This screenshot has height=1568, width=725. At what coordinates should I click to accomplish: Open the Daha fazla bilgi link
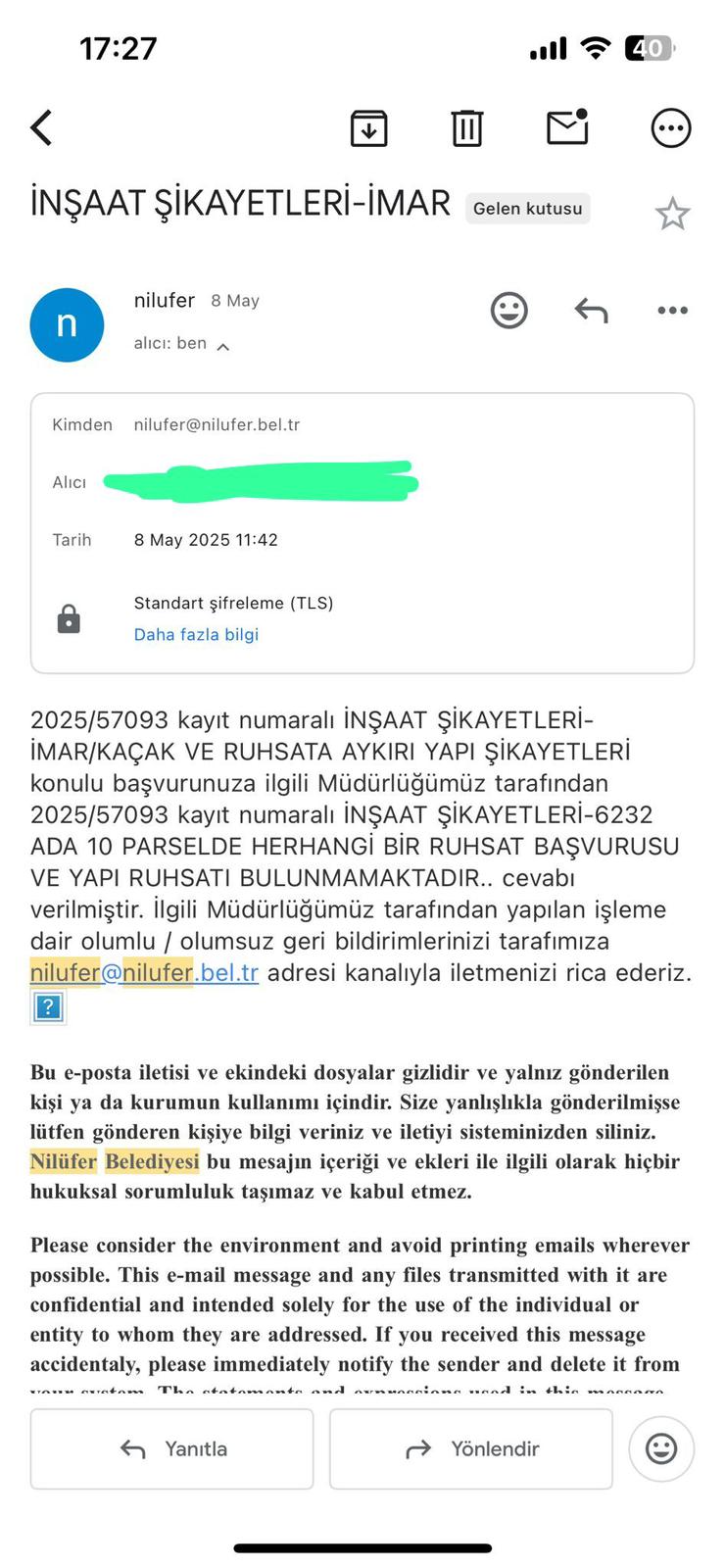tap(196, 634)
